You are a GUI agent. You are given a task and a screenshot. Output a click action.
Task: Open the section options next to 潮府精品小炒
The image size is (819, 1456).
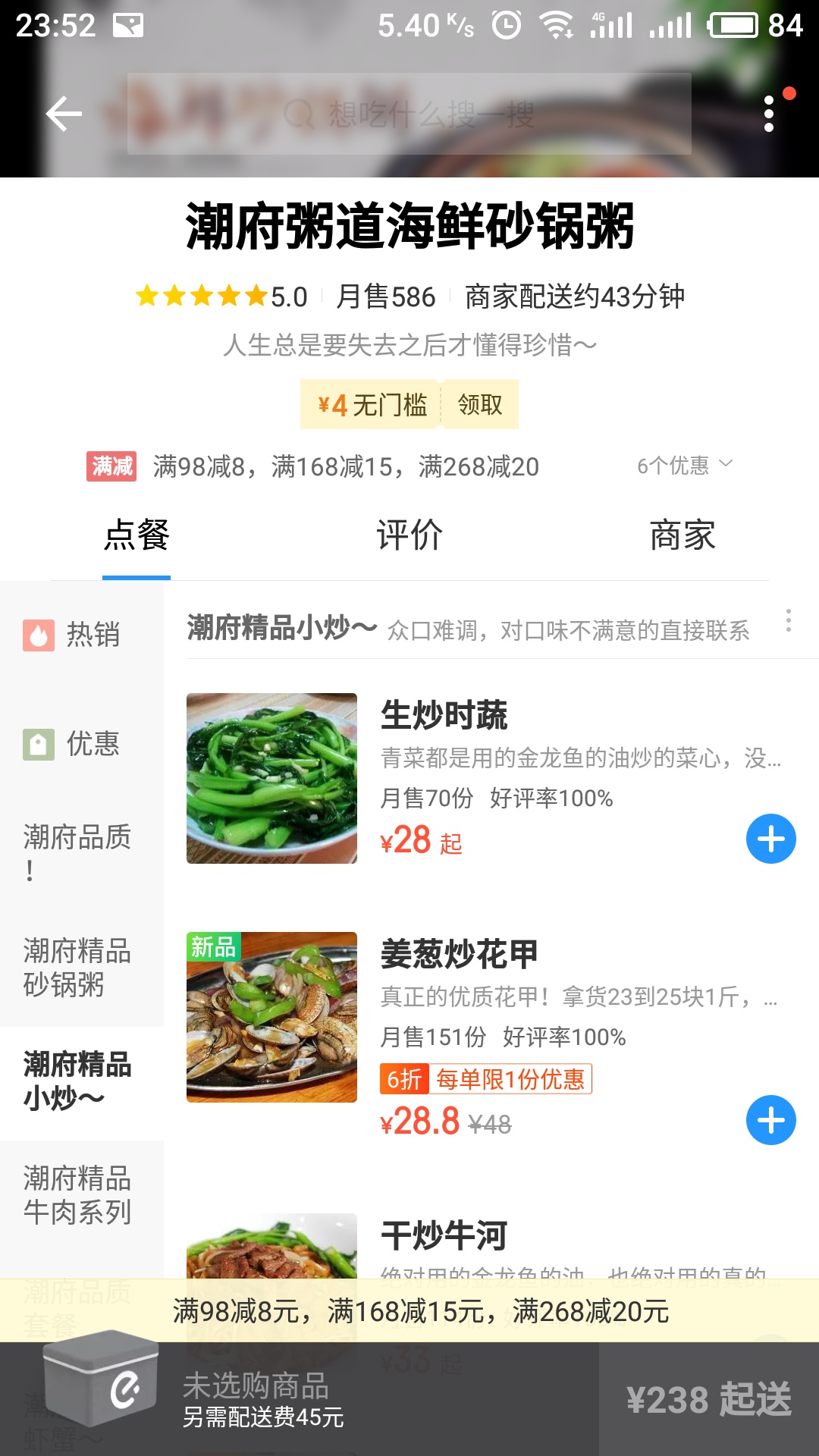pos(789,621)
